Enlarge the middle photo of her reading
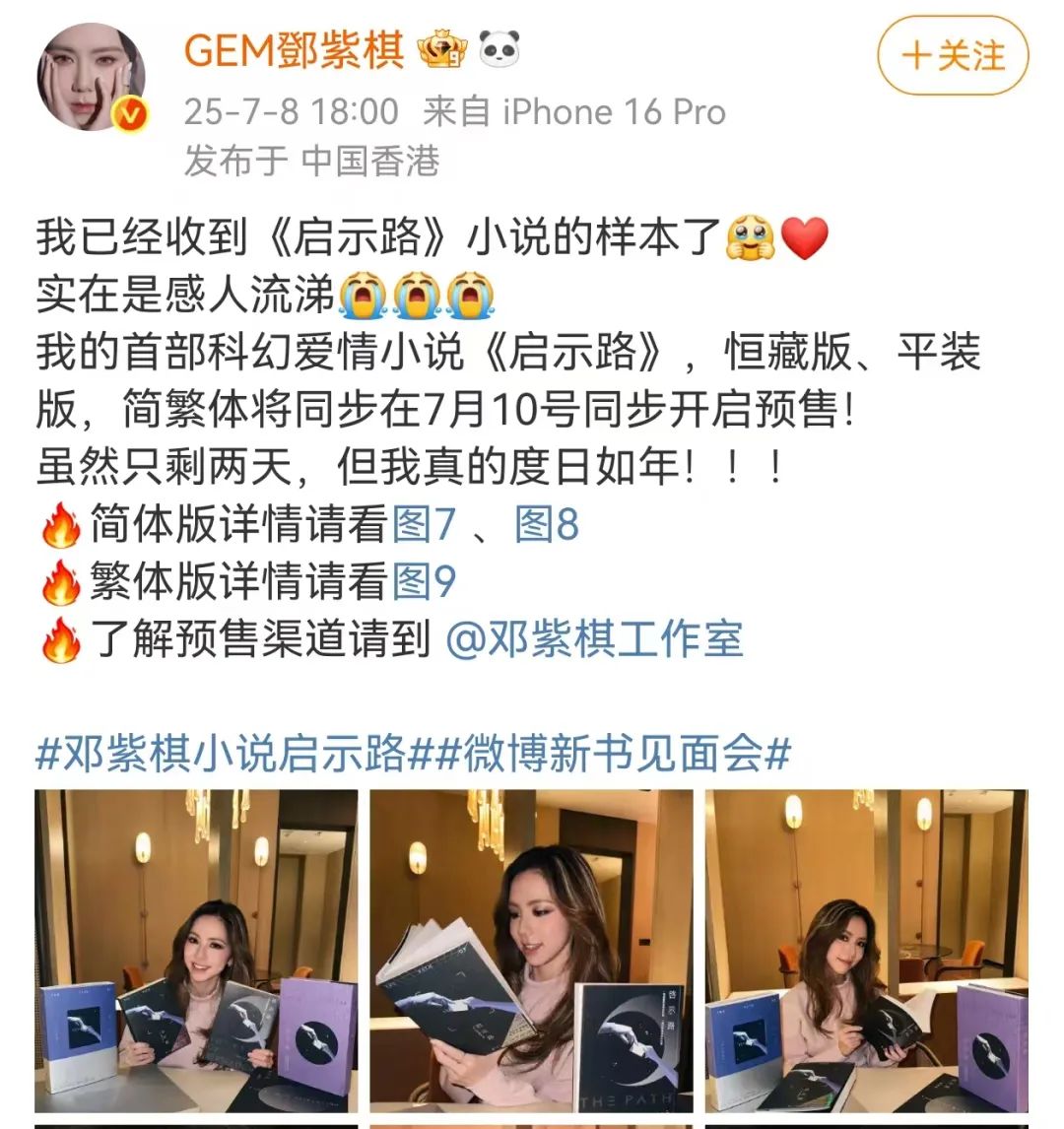1064x1129 pixels. 531,951
